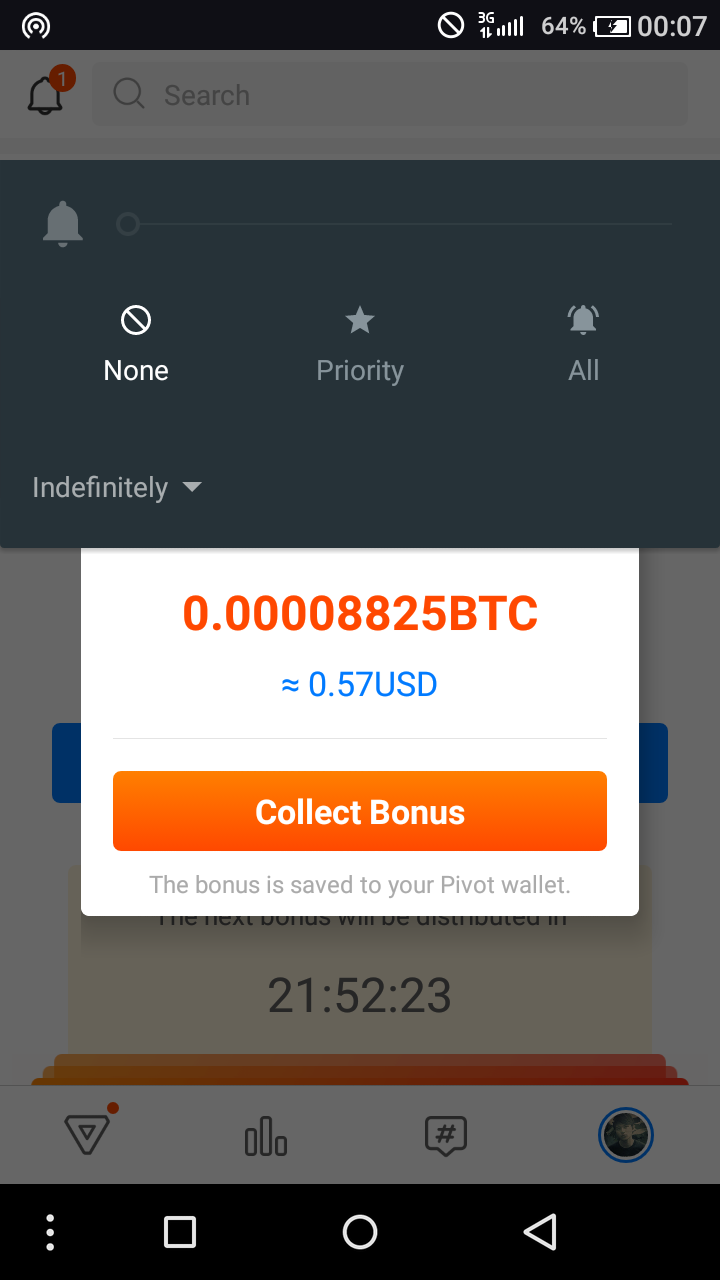Select All interruption mode
Viewport: 720px width, 1280px height.
tap(583, 345)
